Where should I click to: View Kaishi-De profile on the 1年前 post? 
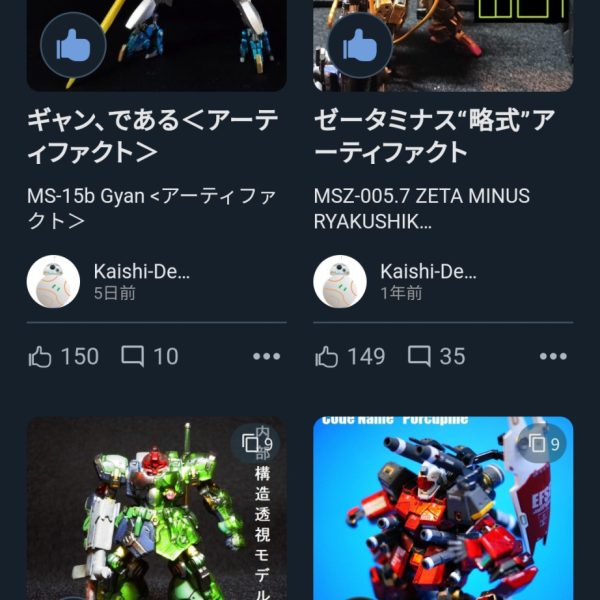point(340,281)
